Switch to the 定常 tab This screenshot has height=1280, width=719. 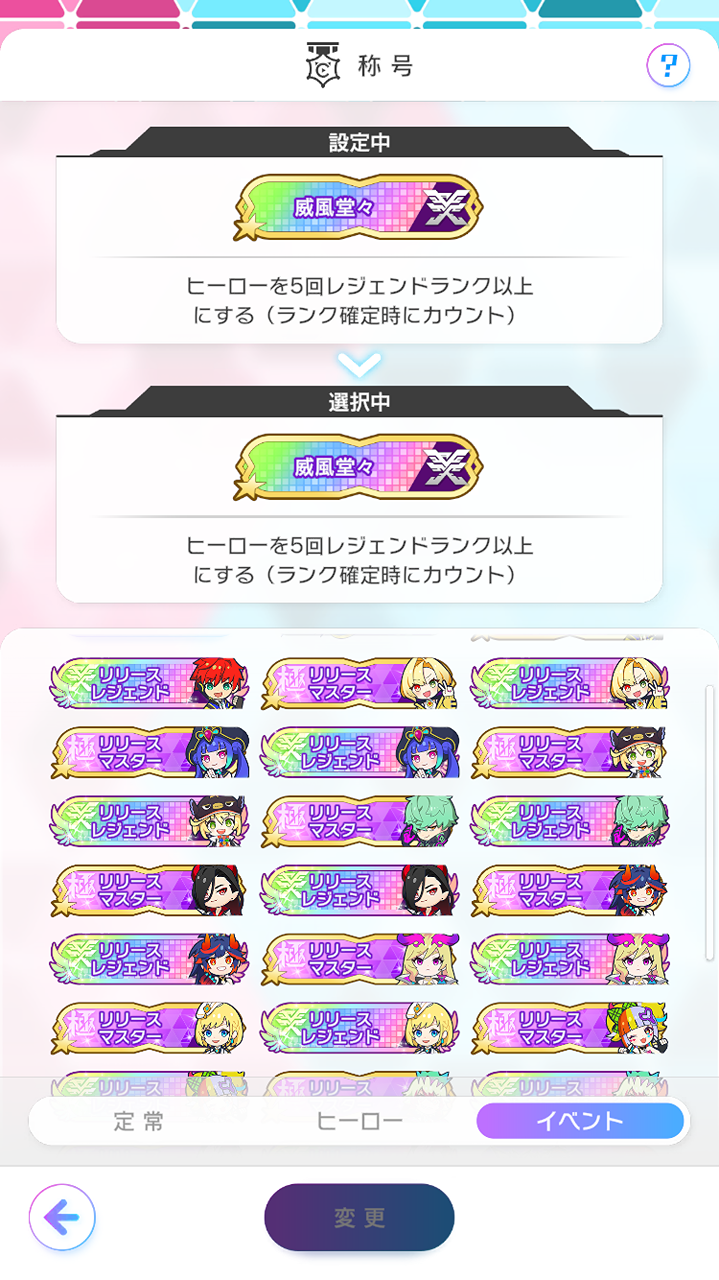[x=138, y=1121]
